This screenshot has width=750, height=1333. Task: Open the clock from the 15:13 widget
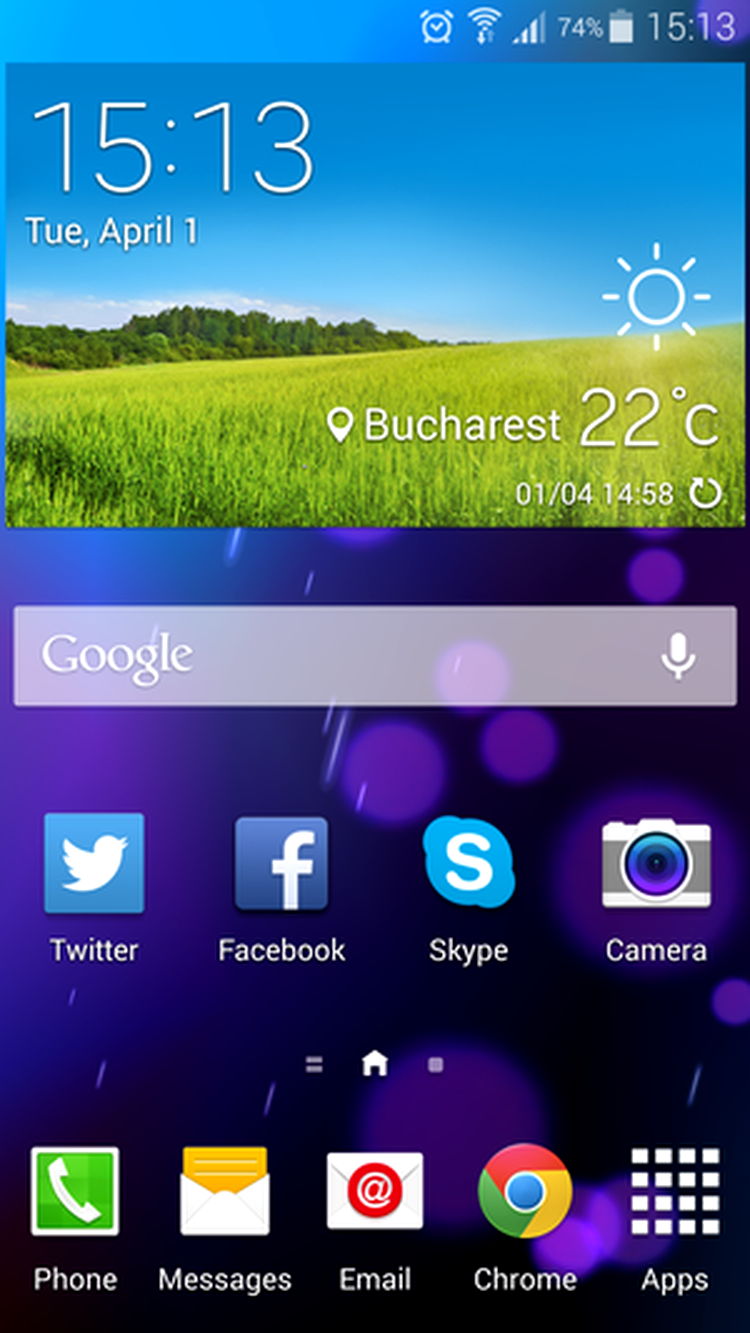[x=173, y=147]
